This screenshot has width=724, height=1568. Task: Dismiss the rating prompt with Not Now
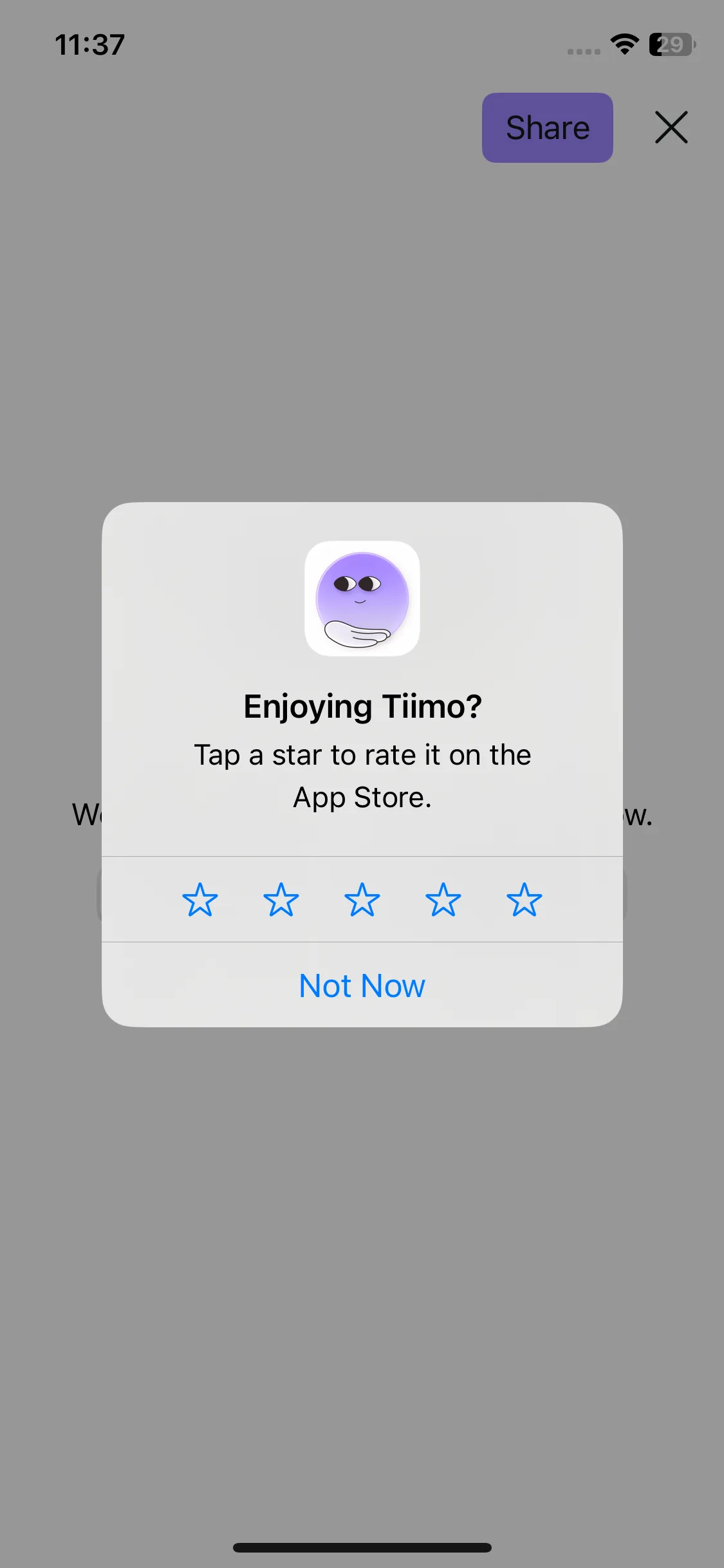[x=362, y=985]
